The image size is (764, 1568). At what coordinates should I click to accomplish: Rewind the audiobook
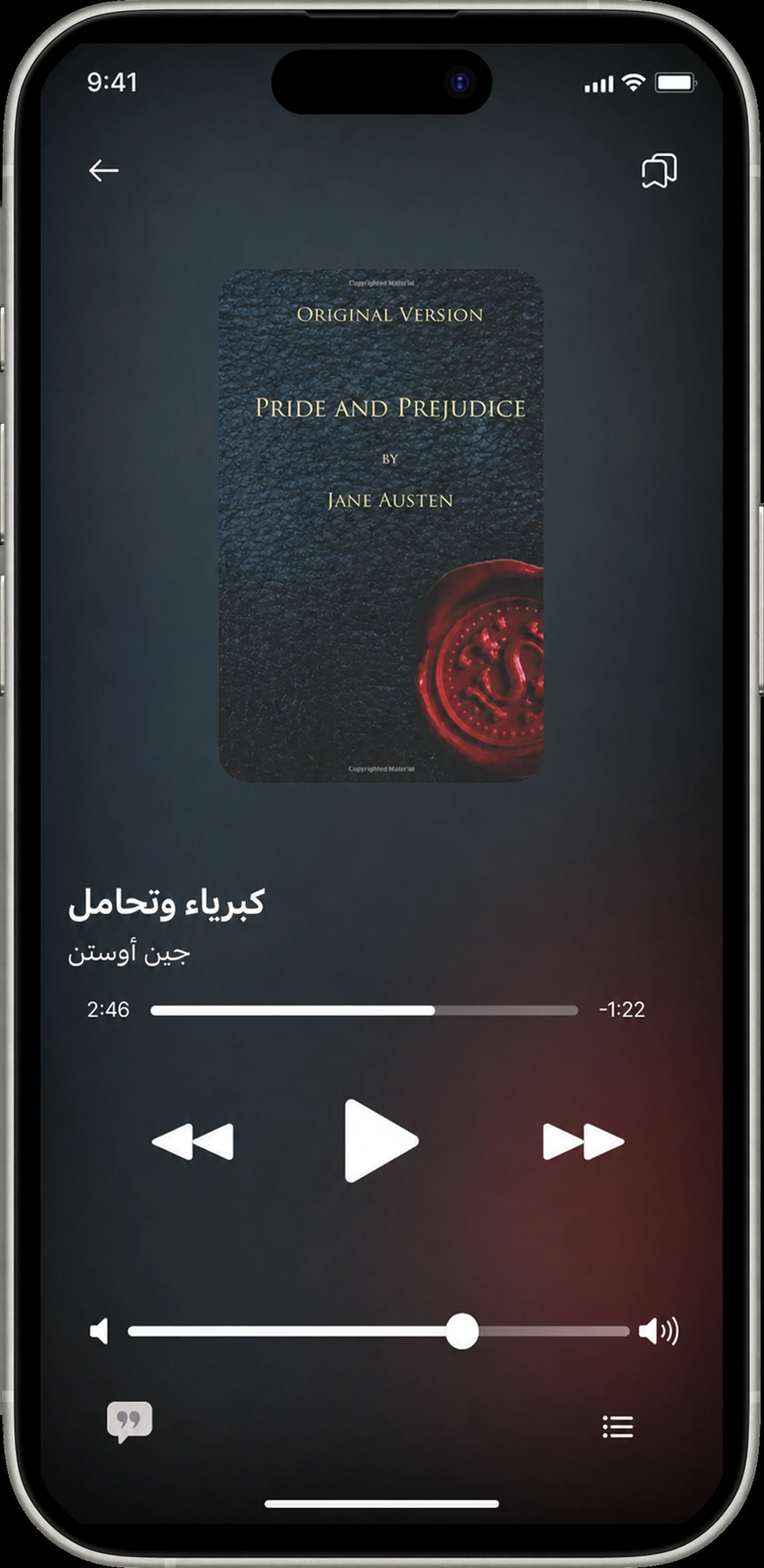tap(192, 1141)
